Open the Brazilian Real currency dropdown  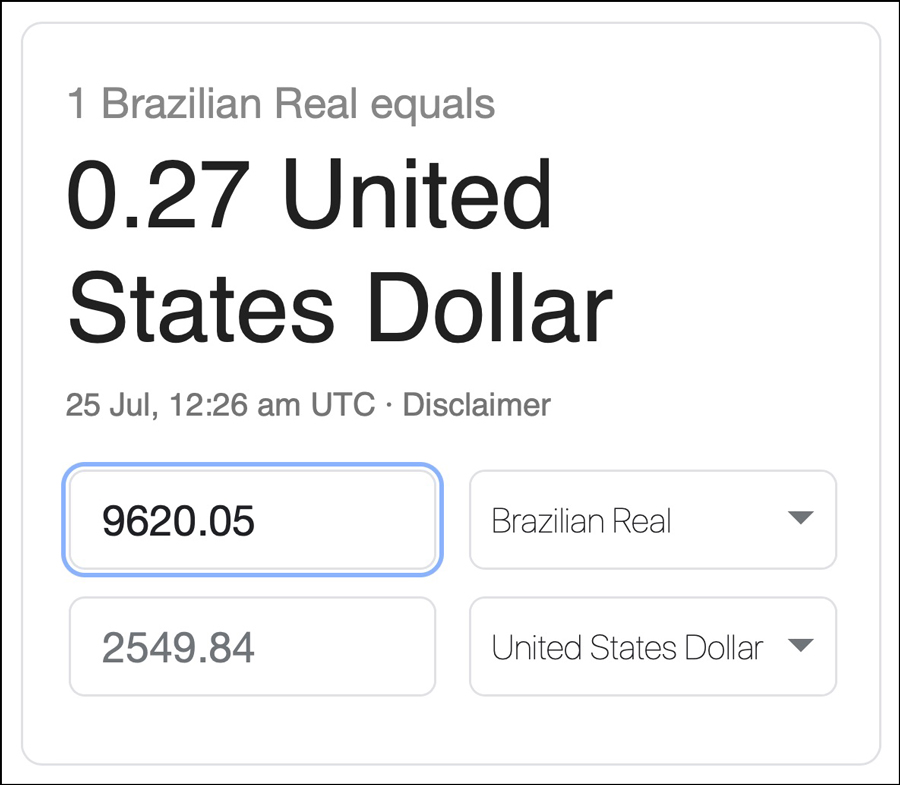point(652,520)
